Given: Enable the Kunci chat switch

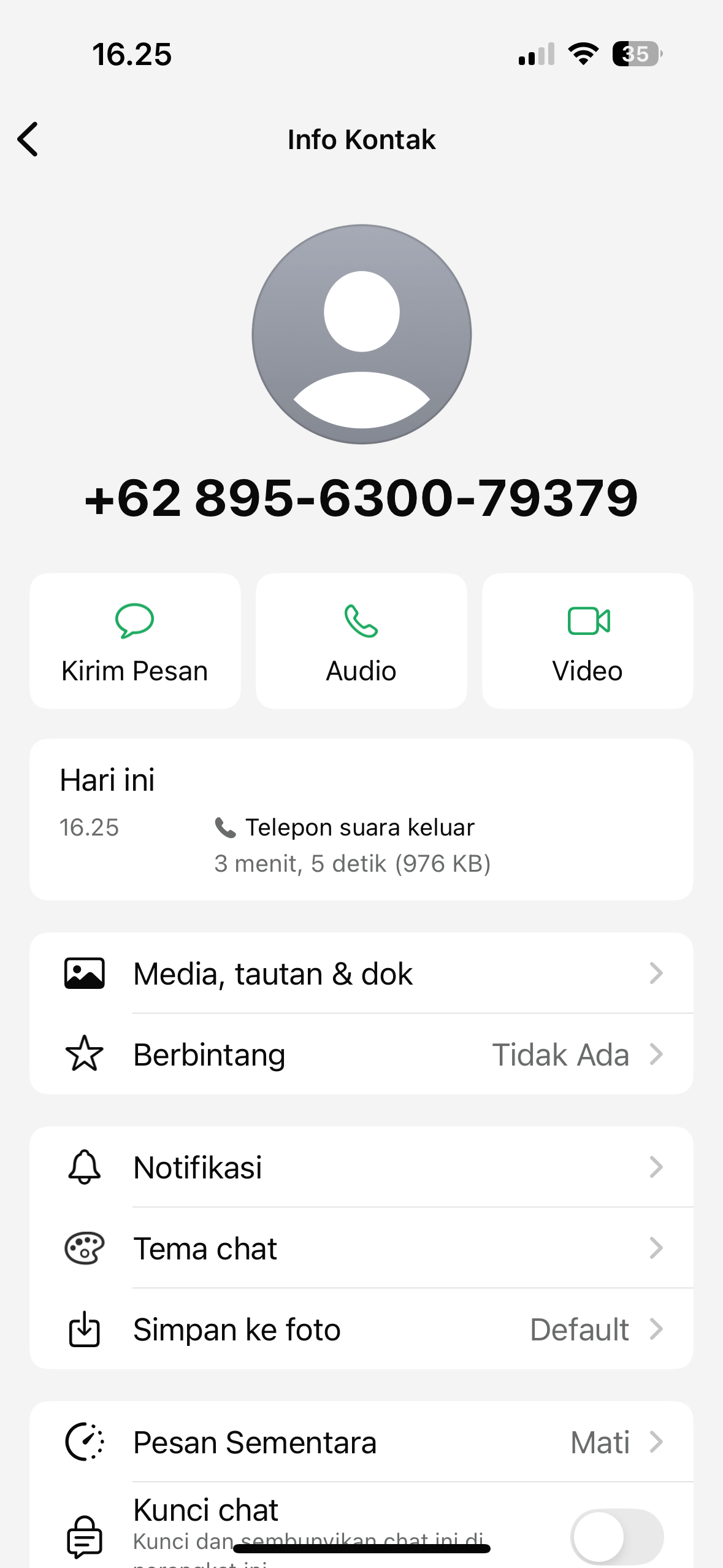Looking at the screenshot, I should [616, 1537].
